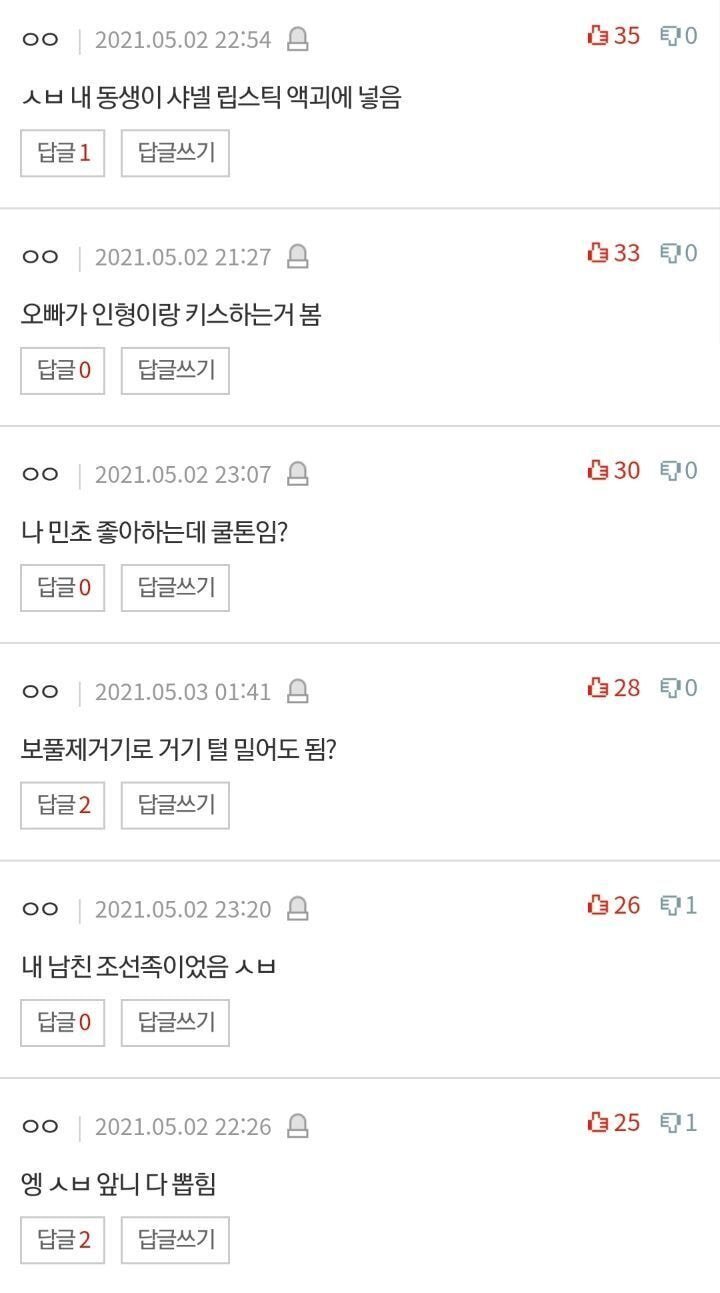Viewport: 720px width, 1293px height.
Task: Write a reply to the 21:27 comment
Action: (175, 370)
